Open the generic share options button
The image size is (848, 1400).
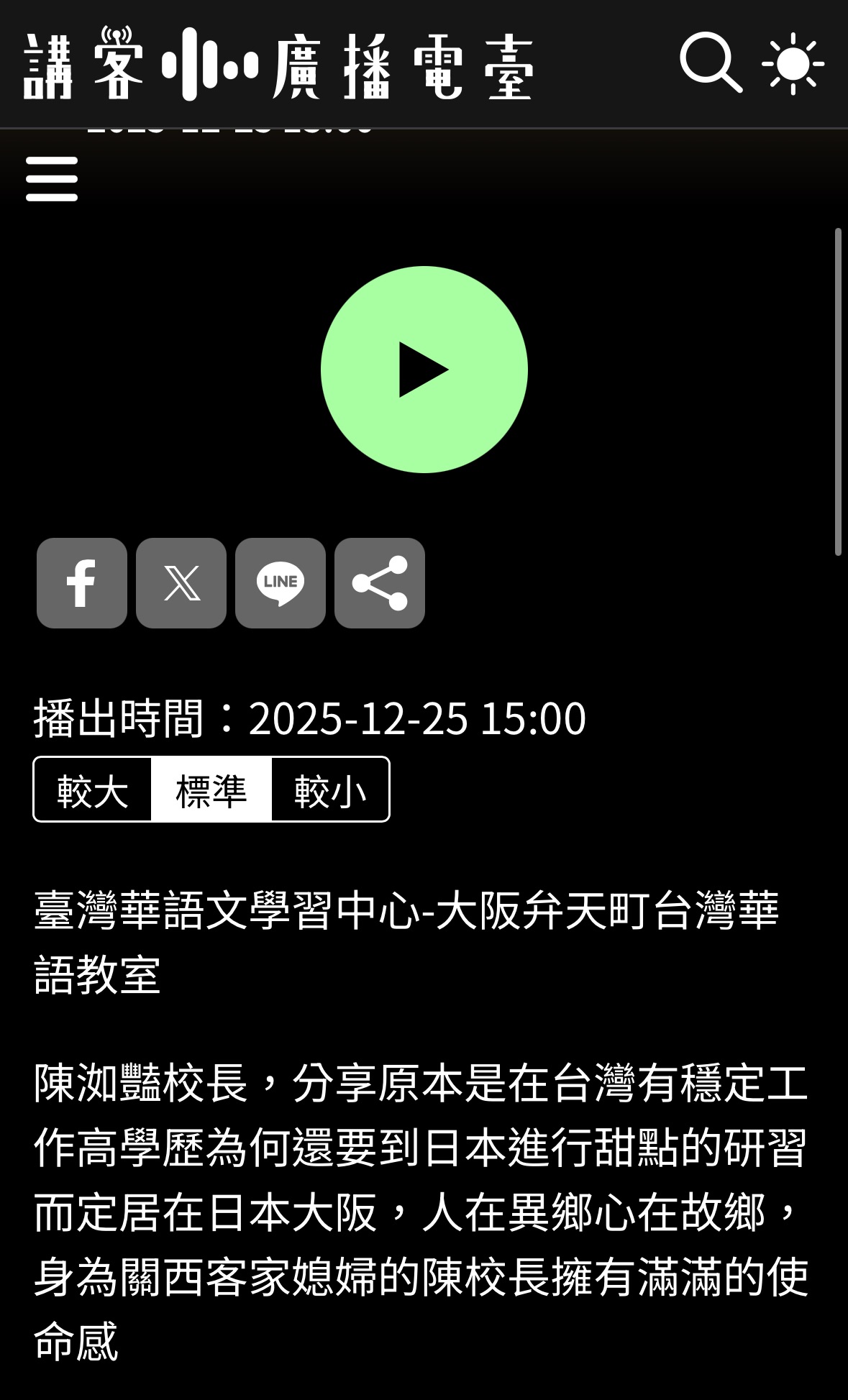pyautogui.click(x=380, y=583)
